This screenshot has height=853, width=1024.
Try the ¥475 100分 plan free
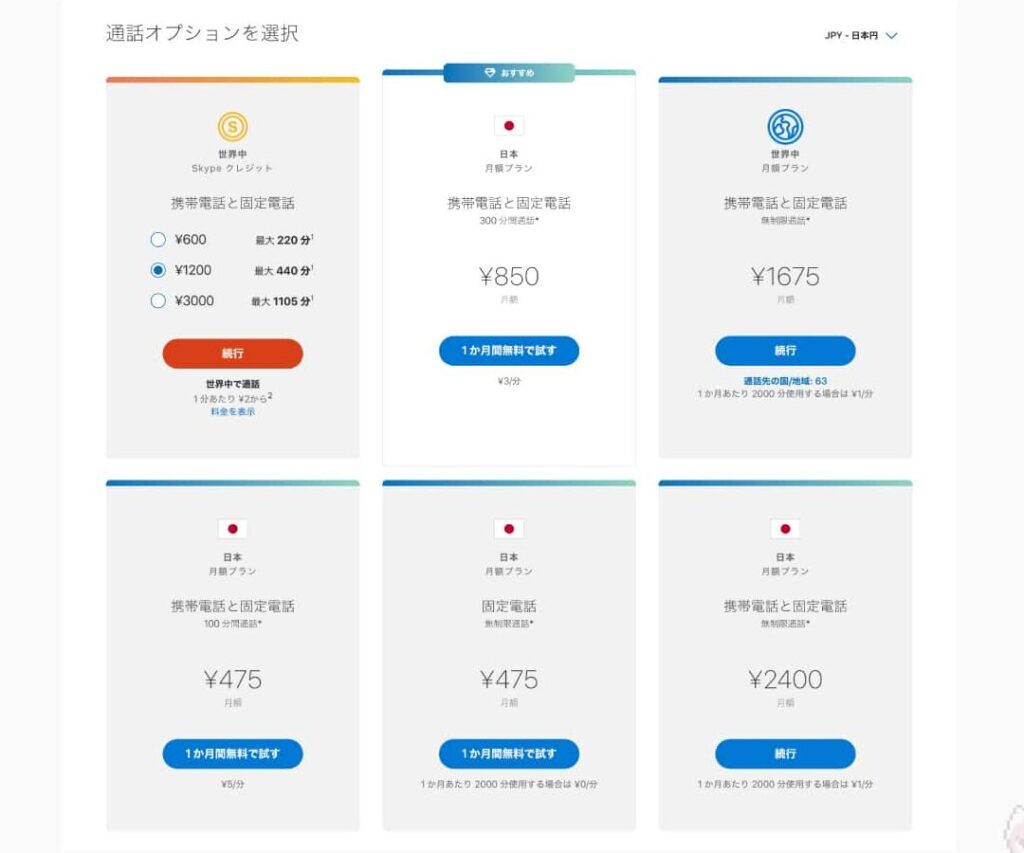point(232,754)
